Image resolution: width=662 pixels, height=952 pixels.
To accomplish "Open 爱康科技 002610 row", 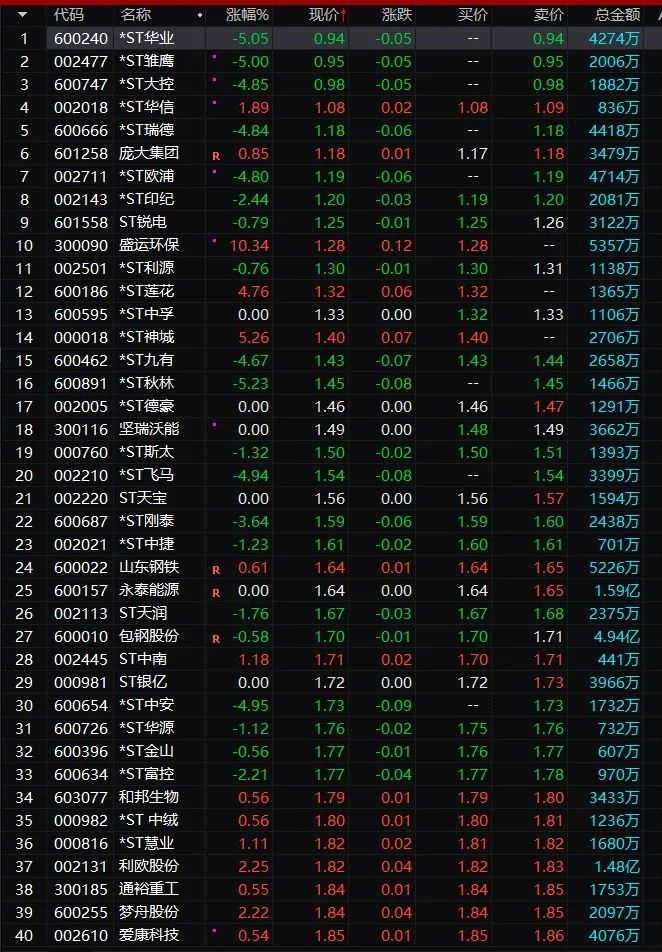I will (x=148, y=936).
